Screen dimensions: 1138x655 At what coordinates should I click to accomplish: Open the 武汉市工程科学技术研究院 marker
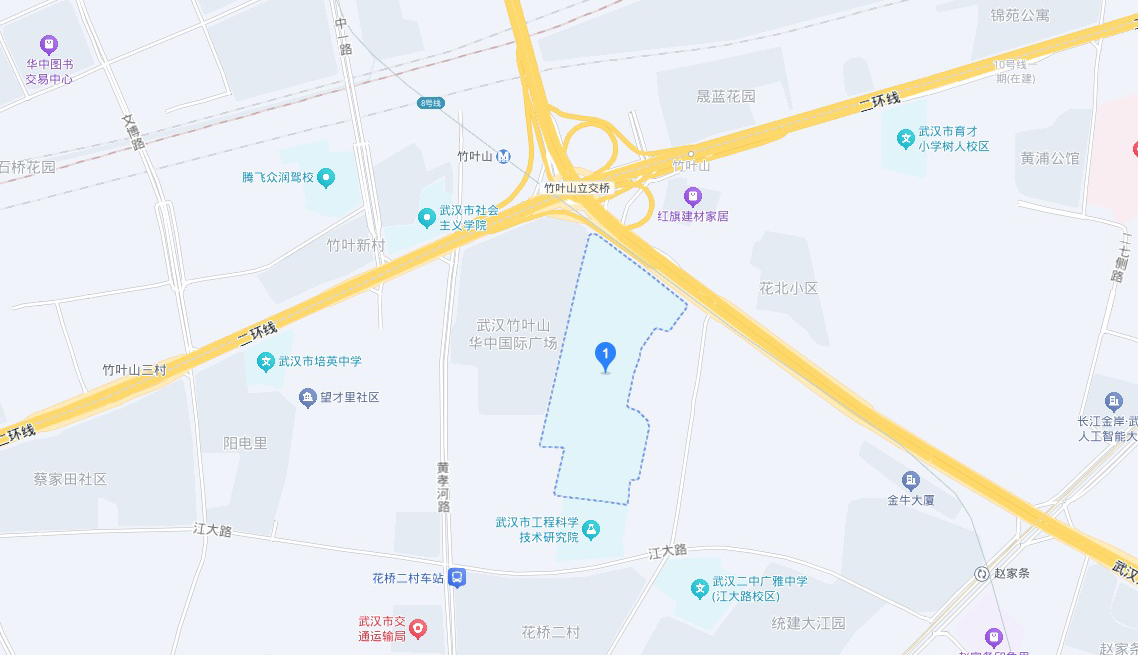pyautogui.click(x=591, y=529)
